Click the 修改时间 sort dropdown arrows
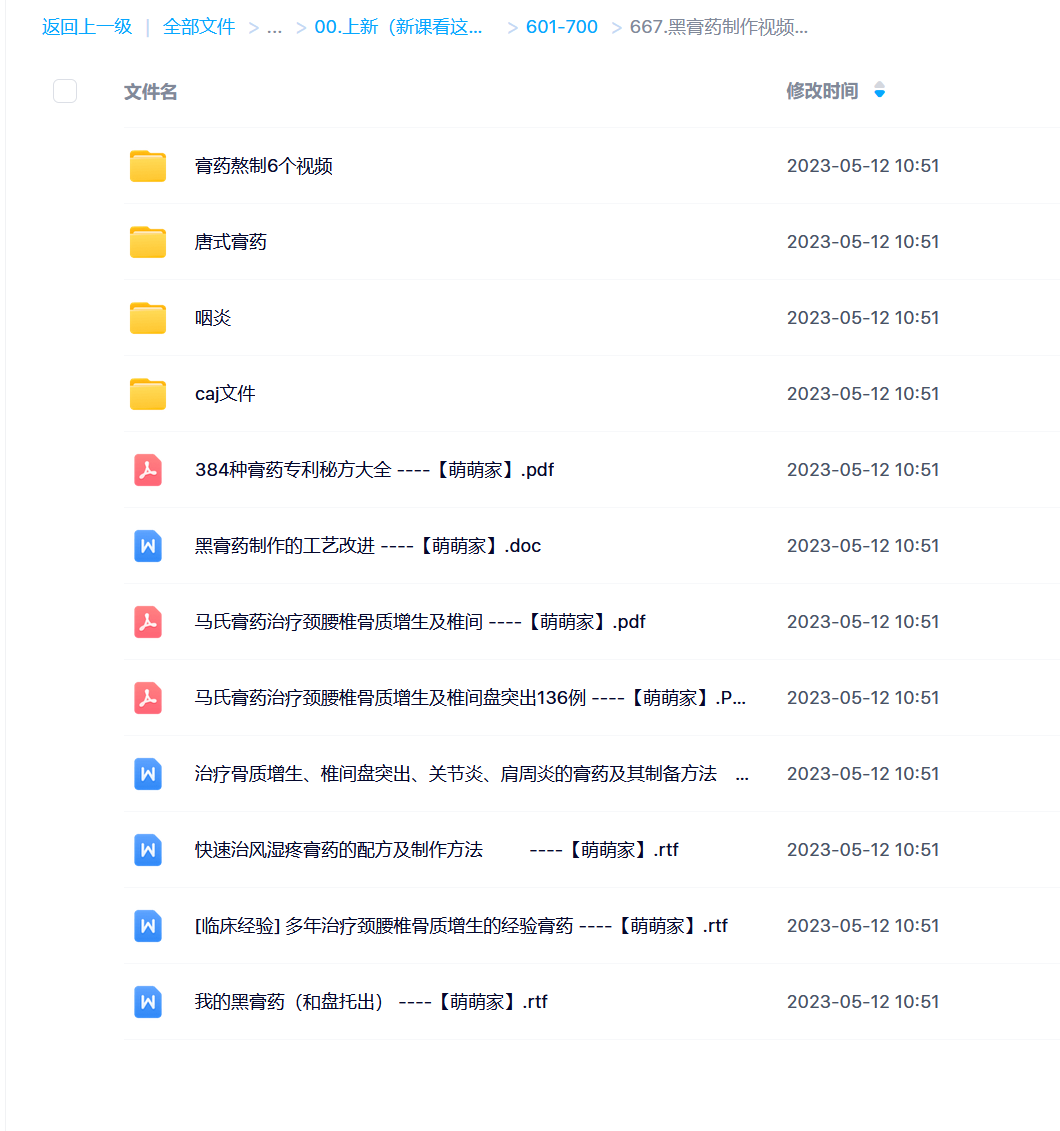Viewport: 1060px width, 1131px height. click(879, 90)
